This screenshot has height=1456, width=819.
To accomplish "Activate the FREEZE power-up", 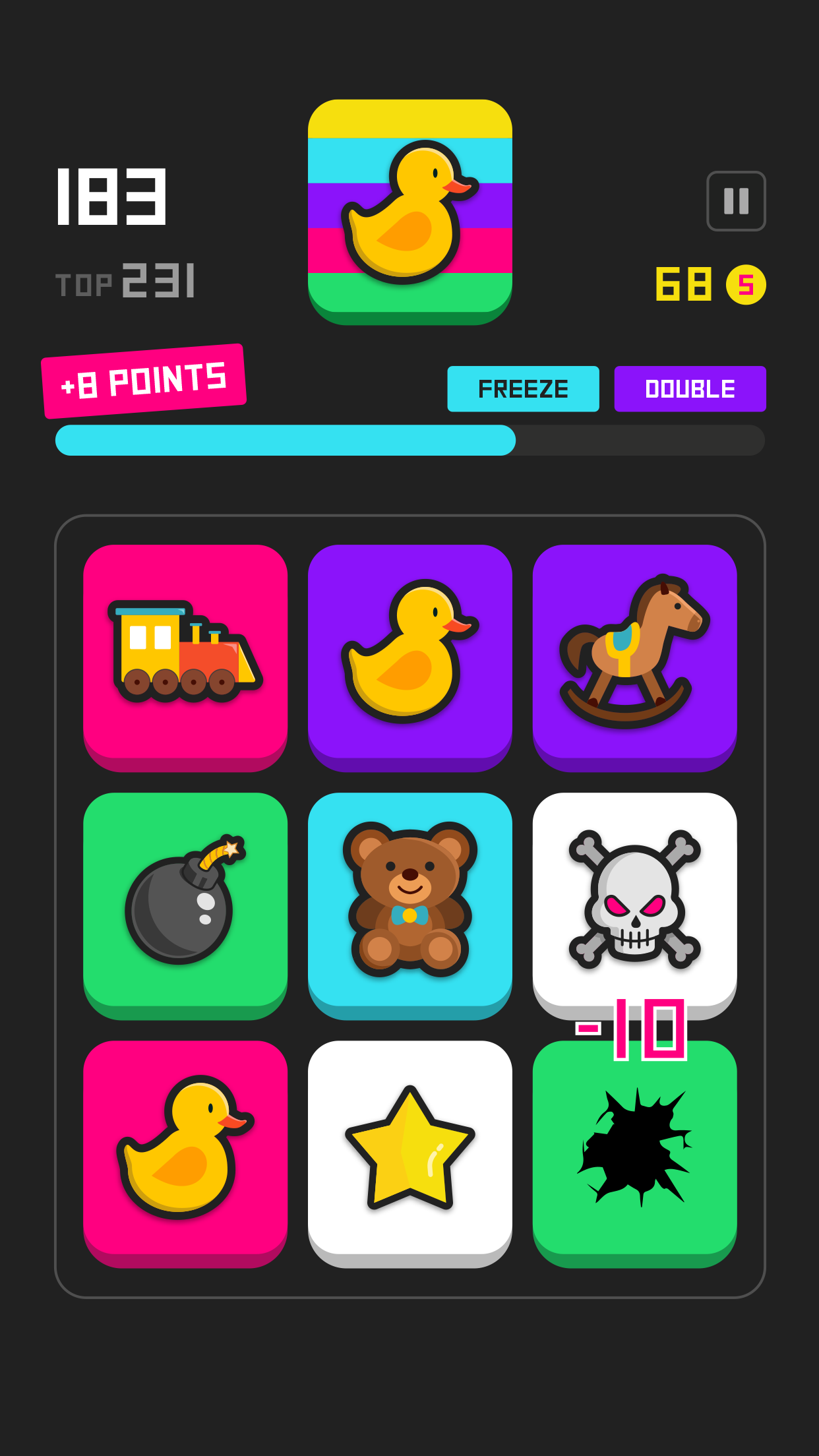I will tap(523, 389).
